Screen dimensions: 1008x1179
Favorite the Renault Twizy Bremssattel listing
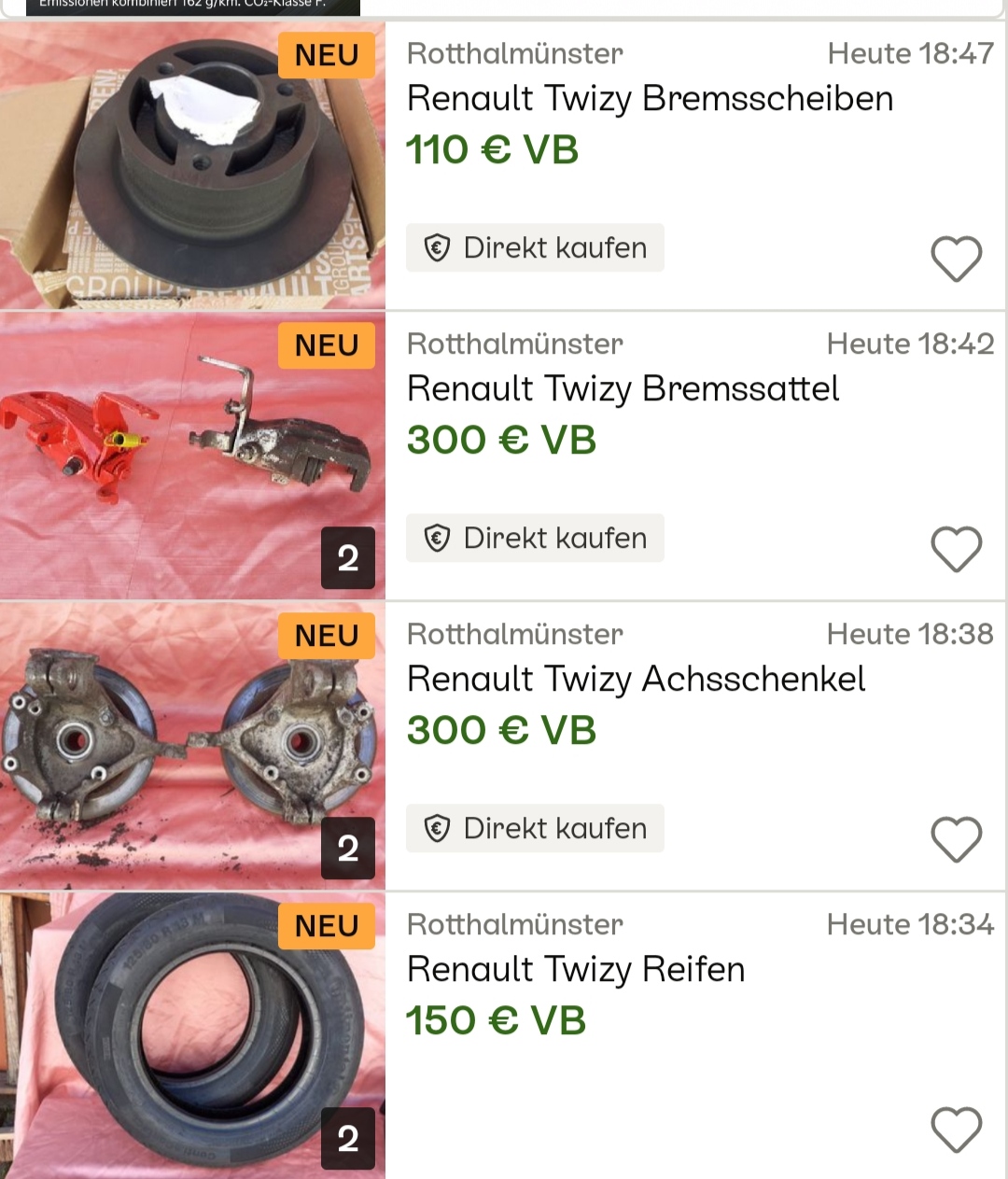coord(957,548)
